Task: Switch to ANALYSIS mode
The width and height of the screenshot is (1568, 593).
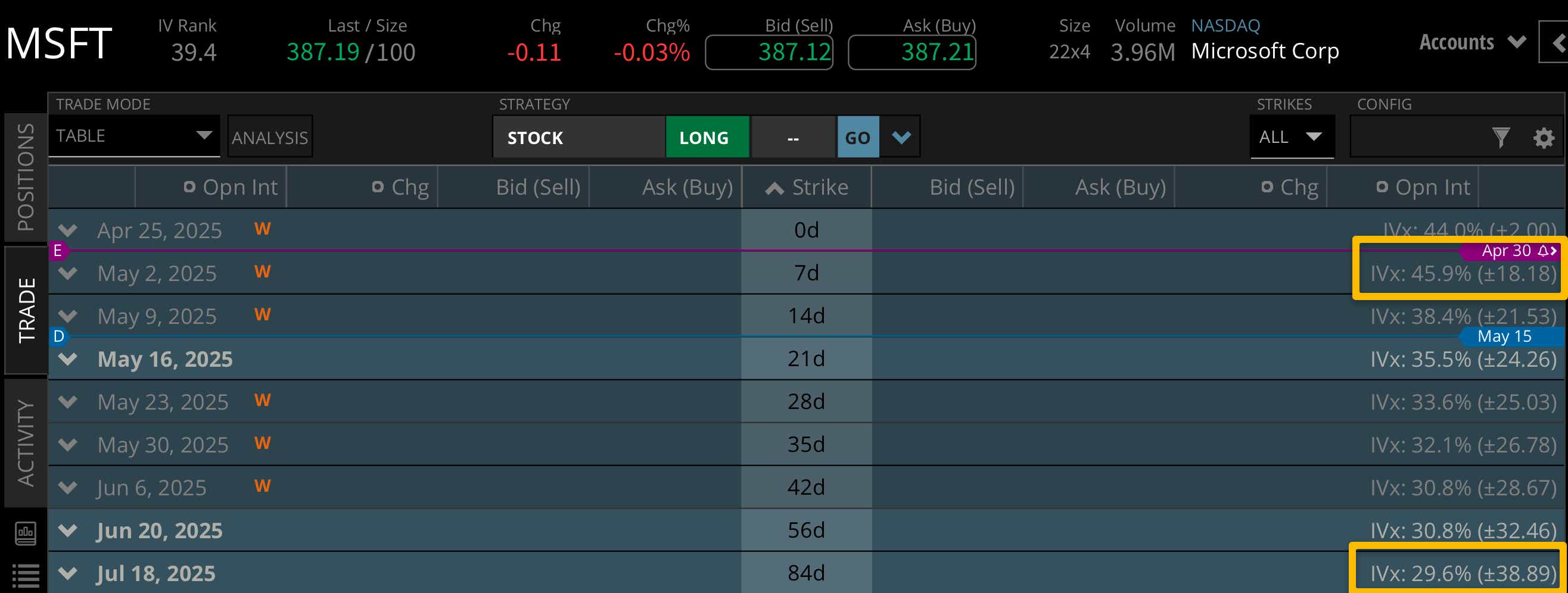Action: (270, 138)
